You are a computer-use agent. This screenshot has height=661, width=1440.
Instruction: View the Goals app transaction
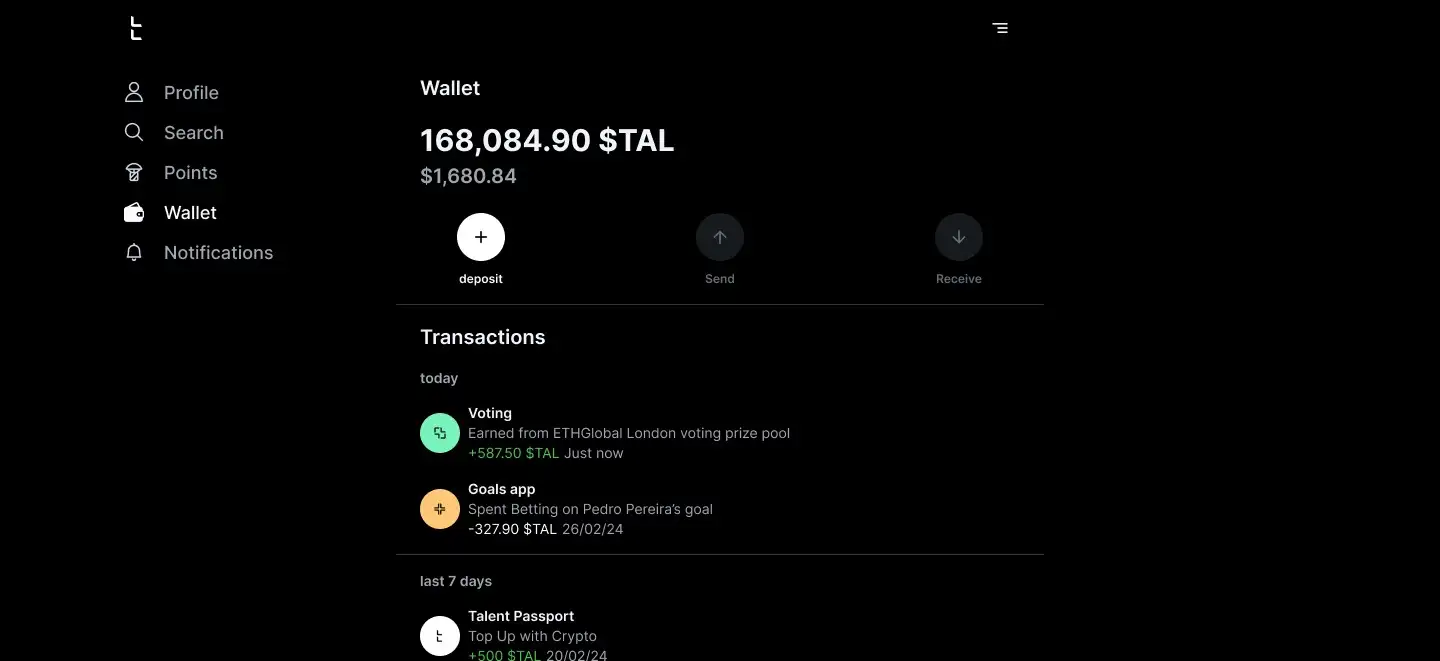[x=590, y=509]
